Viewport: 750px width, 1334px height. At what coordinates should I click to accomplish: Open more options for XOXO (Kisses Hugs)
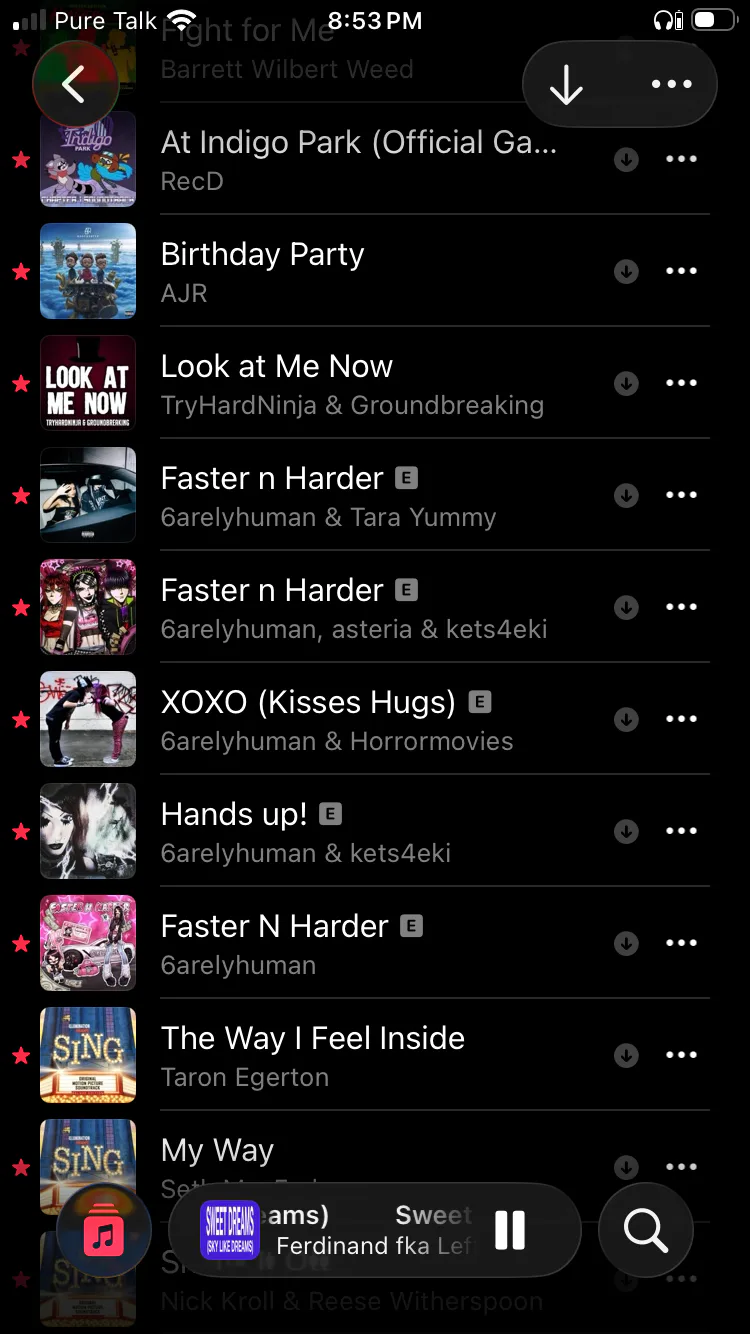coord(681,719)
